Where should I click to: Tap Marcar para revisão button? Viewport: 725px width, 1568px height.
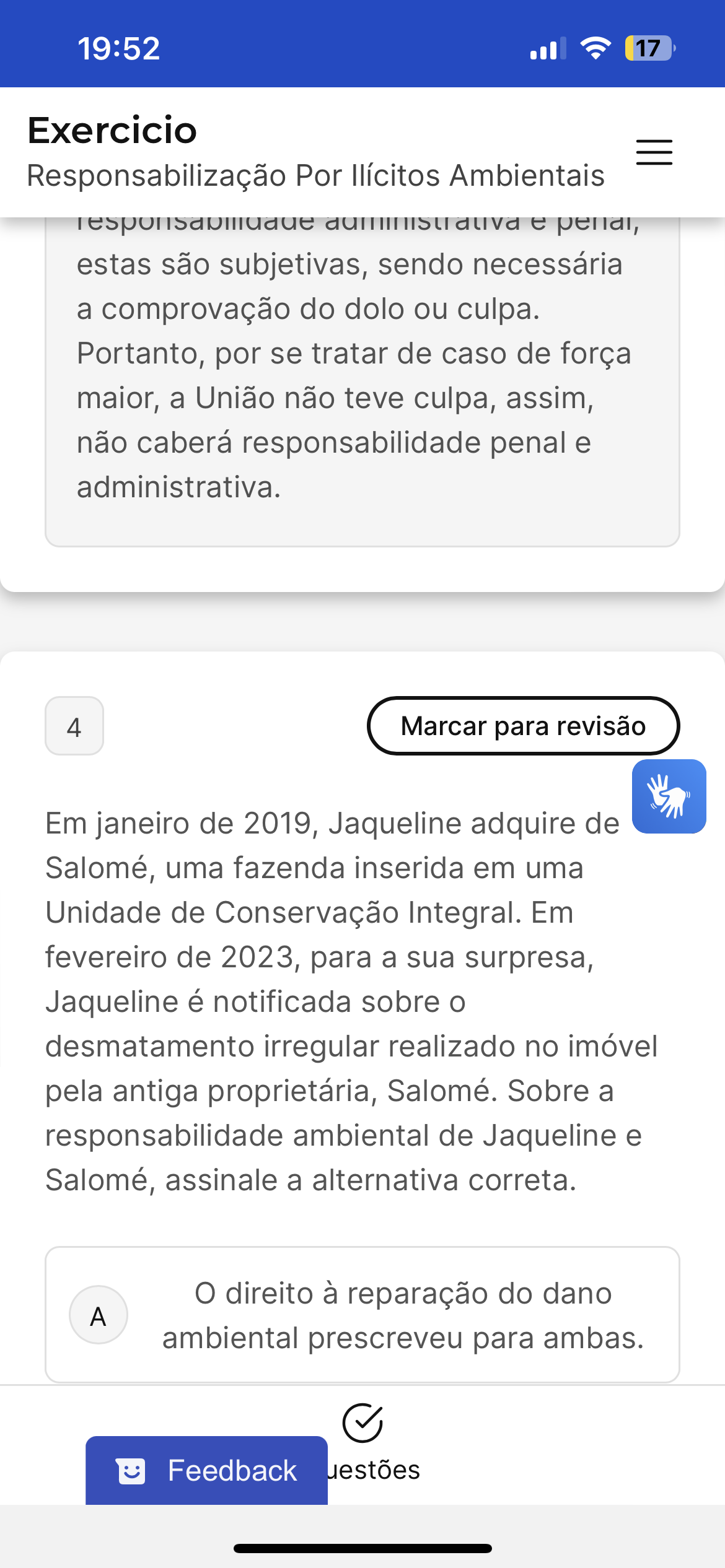pyautogui.click(x=524, y=726)
